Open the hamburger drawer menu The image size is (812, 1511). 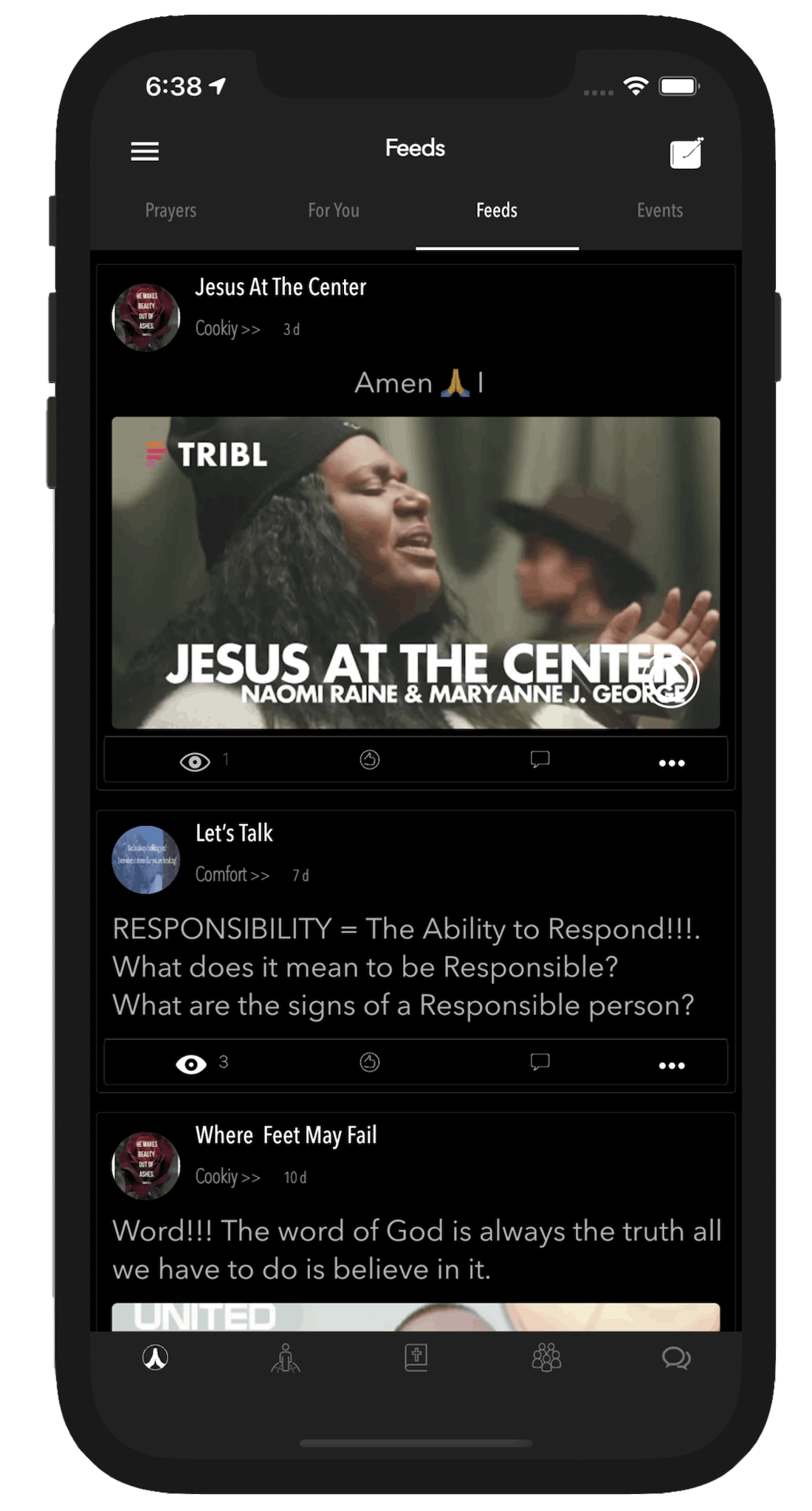coord(145,151)
